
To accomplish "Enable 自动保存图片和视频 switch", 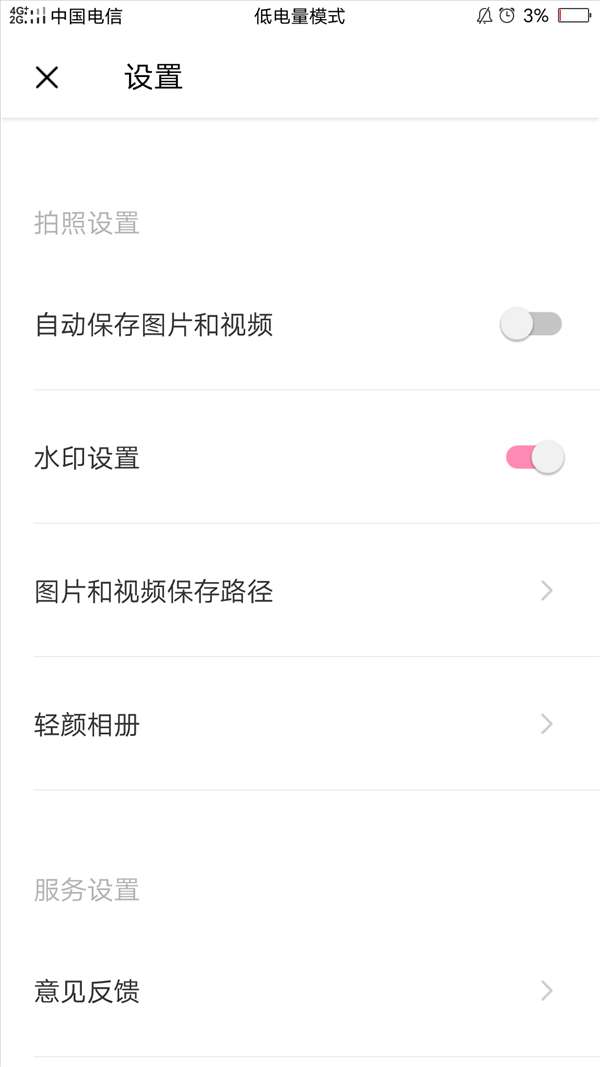I will click(531, 324).
